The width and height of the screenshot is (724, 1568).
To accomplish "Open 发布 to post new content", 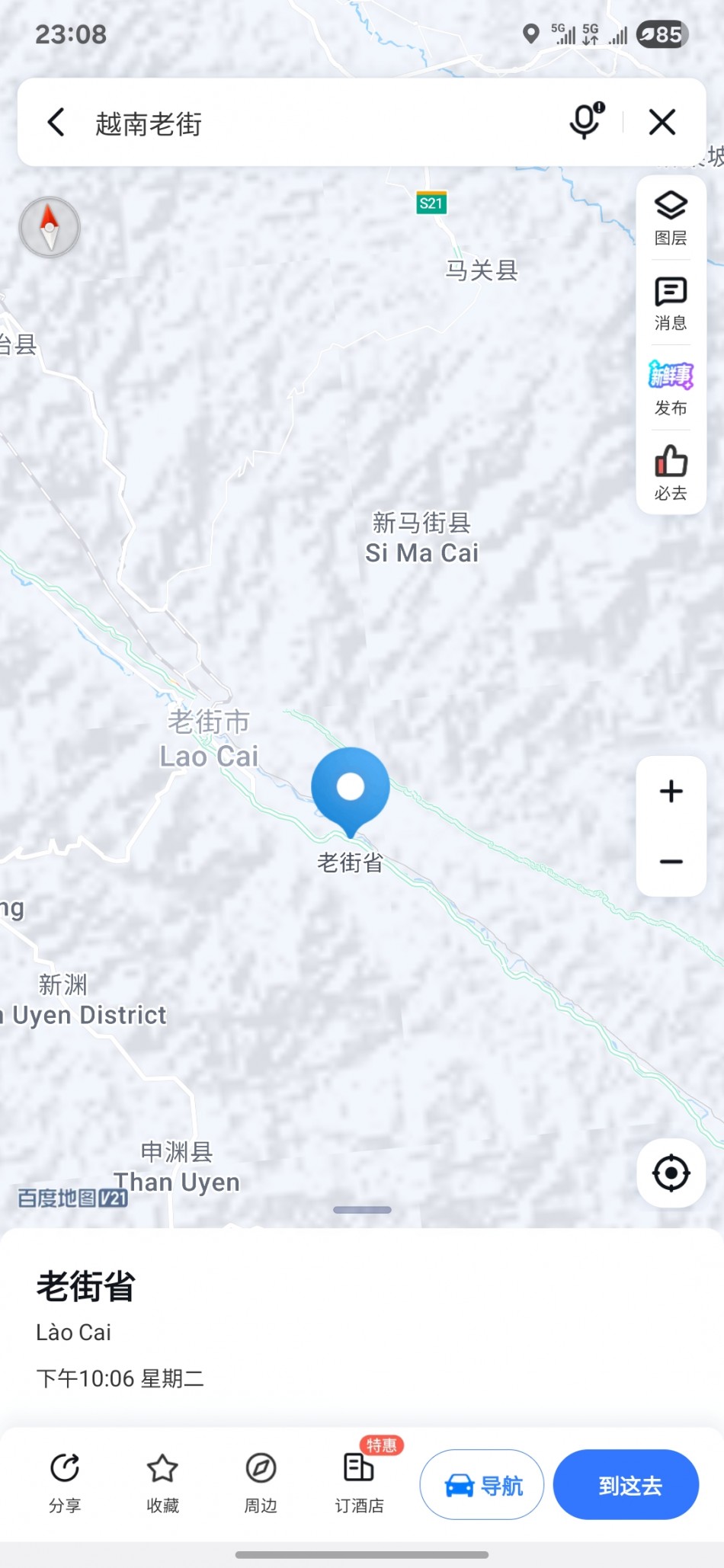I will 671,388.
